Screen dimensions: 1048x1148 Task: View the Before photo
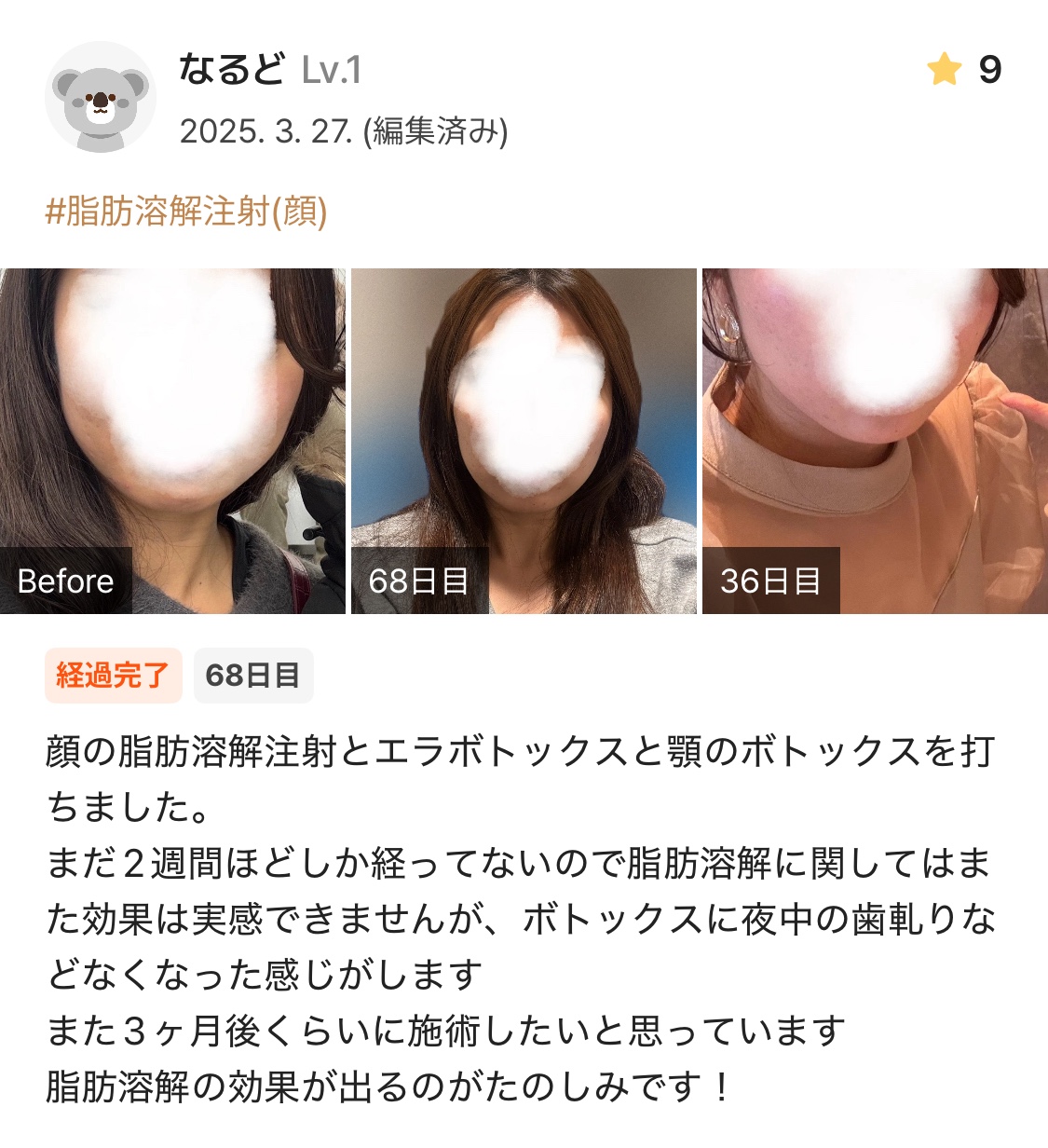pos(172,441)
